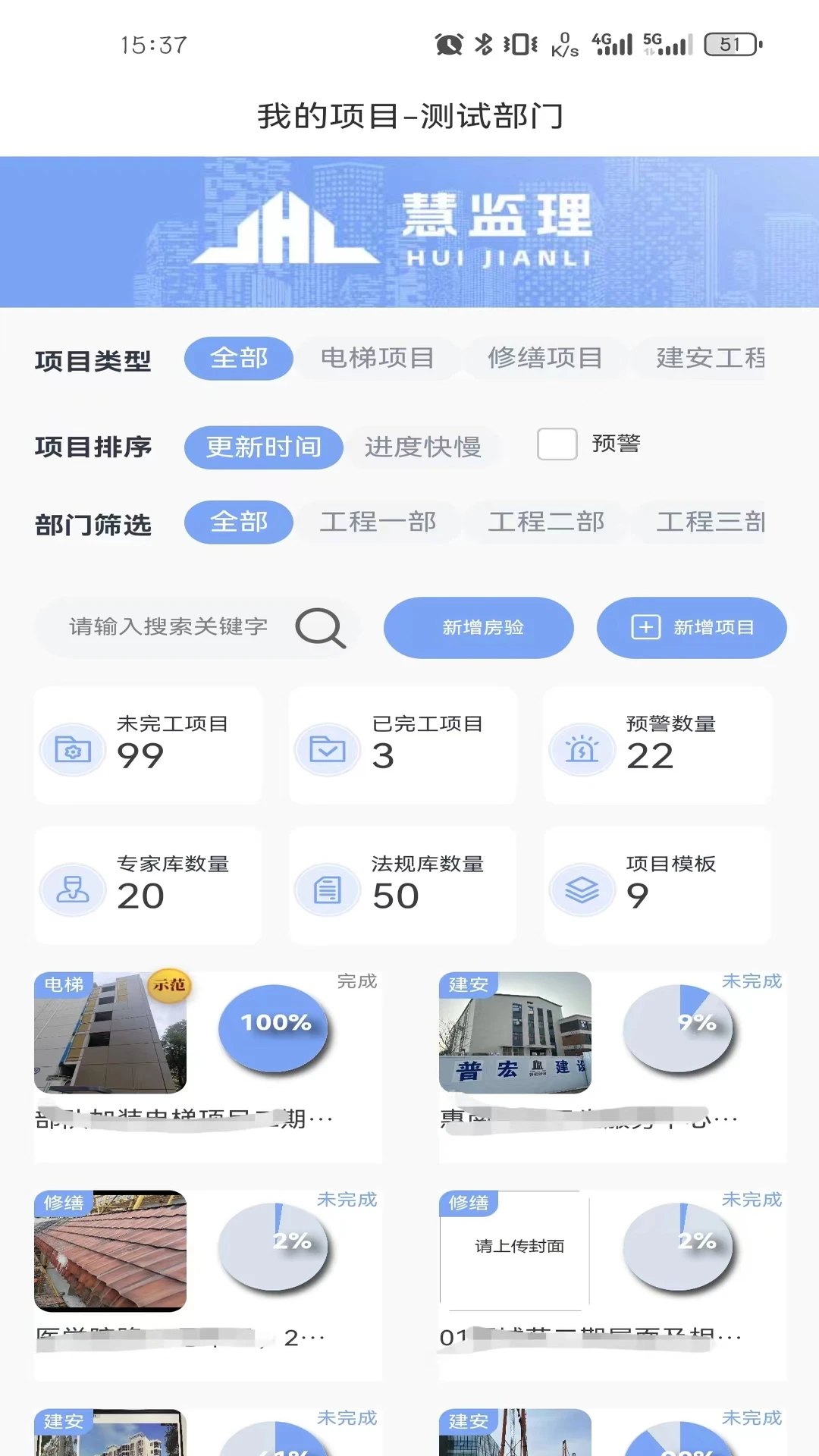The height and width of the screenshot is (1456, 819).
Task: Sort projects by 进度快慢
Action: coord(423,447)
